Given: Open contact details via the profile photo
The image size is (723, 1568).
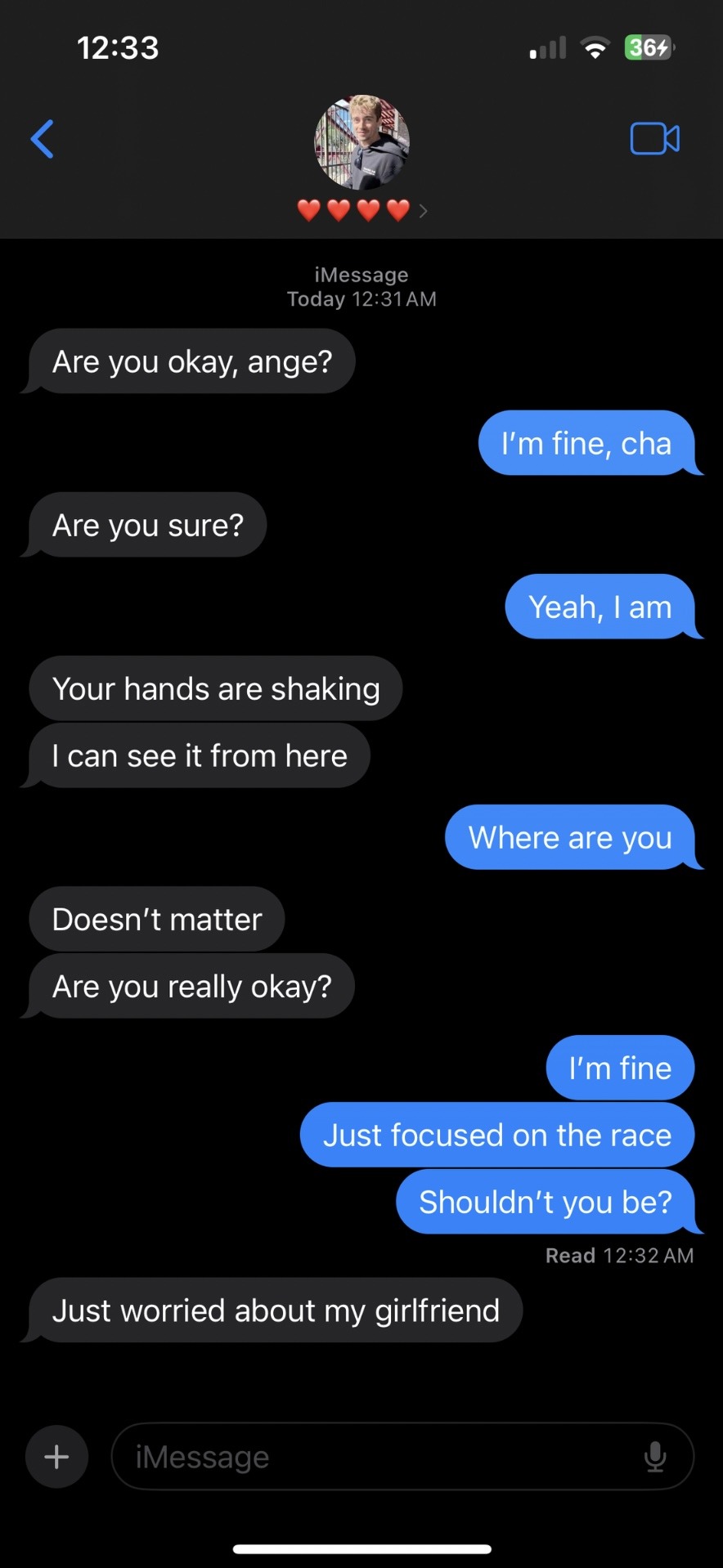Looking at the screenshot, I should point(361,142).
